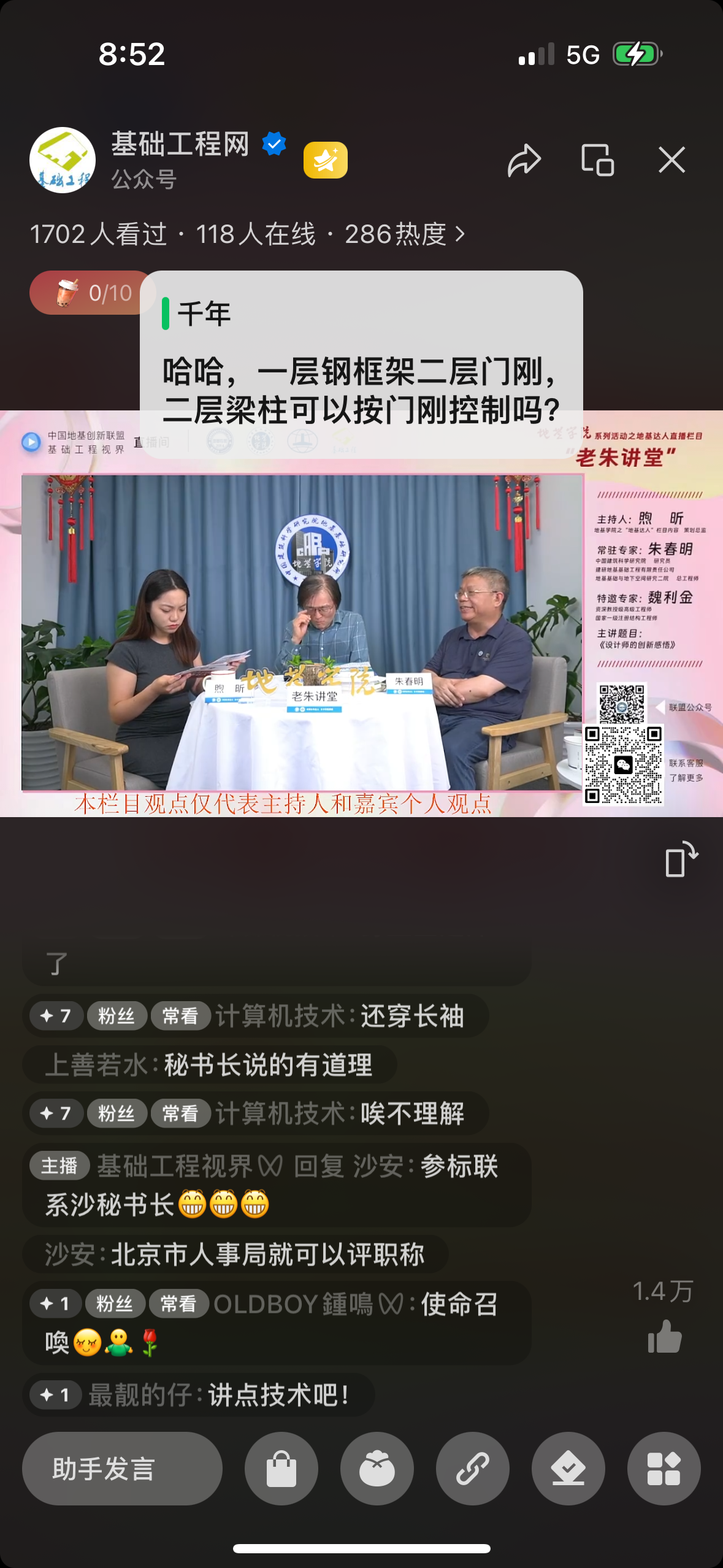Open the clear screen eraser option
The width and height of the screenshot is (723, 1568).
[568, 1469]
